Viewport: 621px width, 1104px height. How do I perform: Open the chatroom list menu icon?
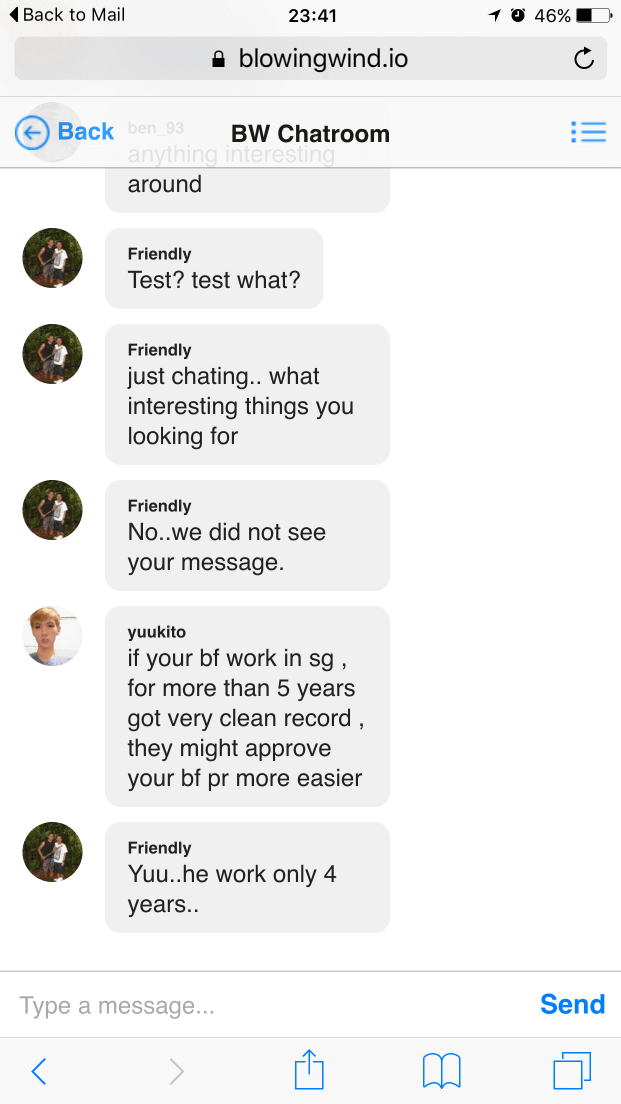point(589,132)
